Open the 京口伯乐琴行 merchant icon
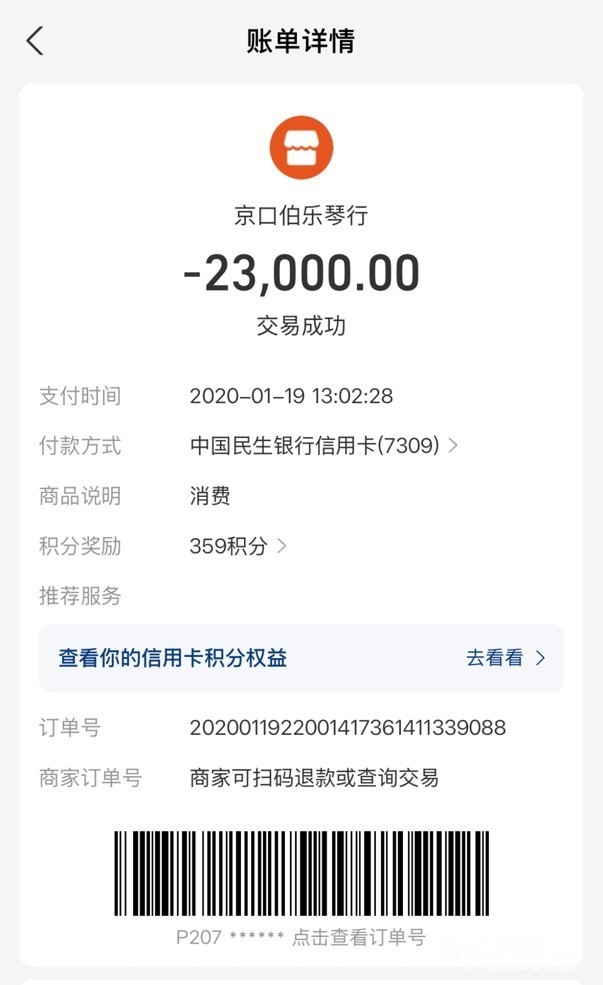This screenshot has width=603, height=985. (x=301, y=148)
